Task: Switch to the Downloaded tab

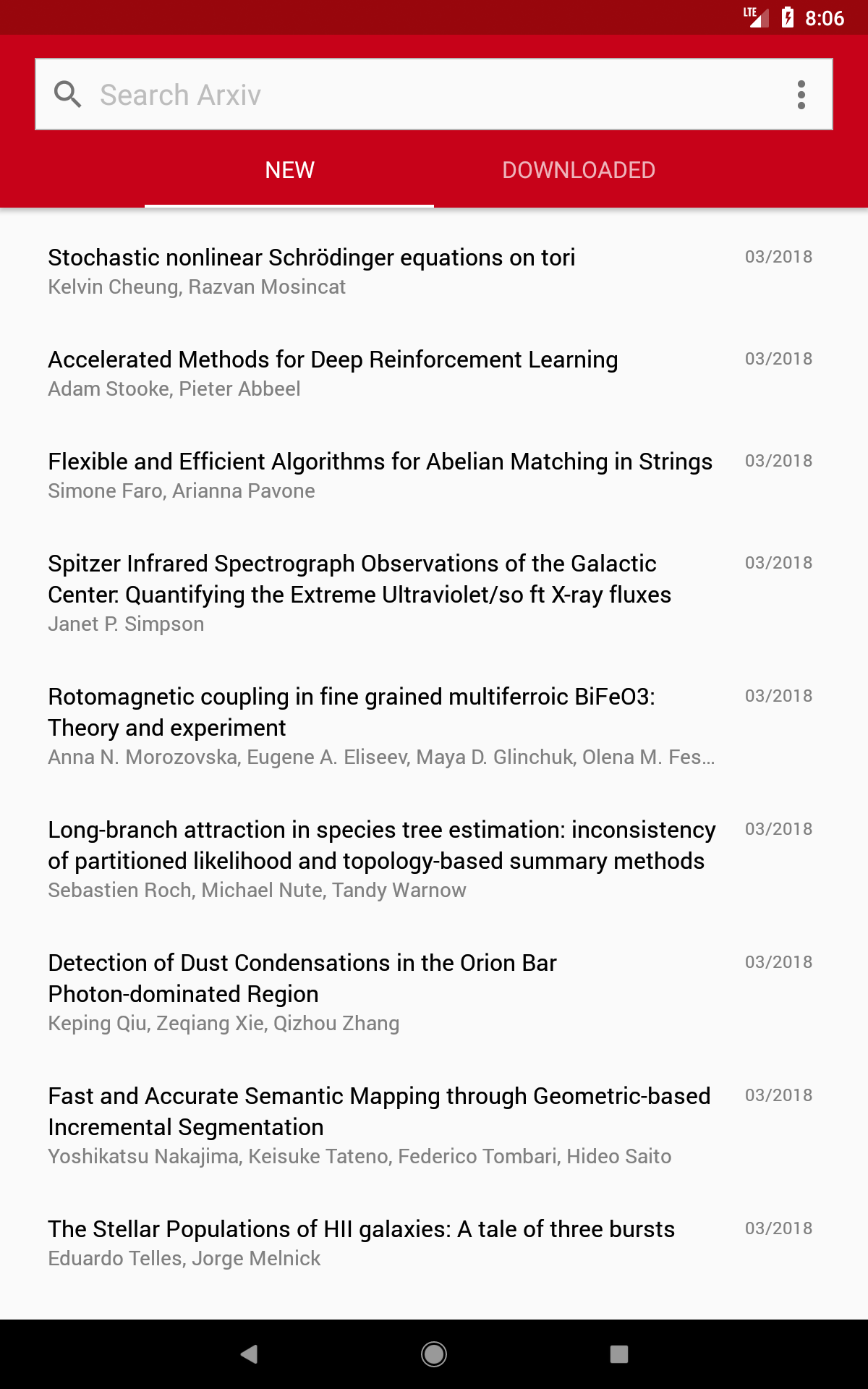Action: pyautogui.click(x=579, y=170)
